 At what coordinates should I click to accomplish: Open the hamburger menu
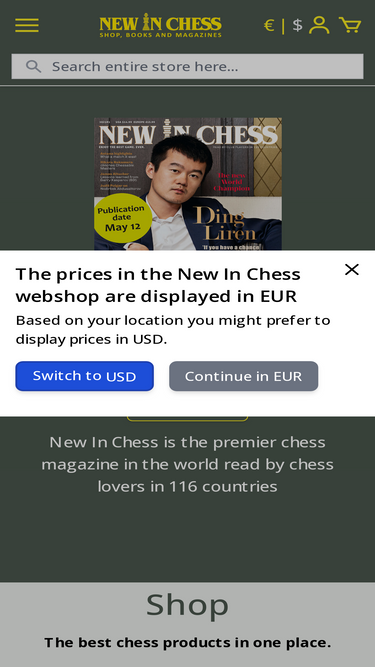click(27, 25)
